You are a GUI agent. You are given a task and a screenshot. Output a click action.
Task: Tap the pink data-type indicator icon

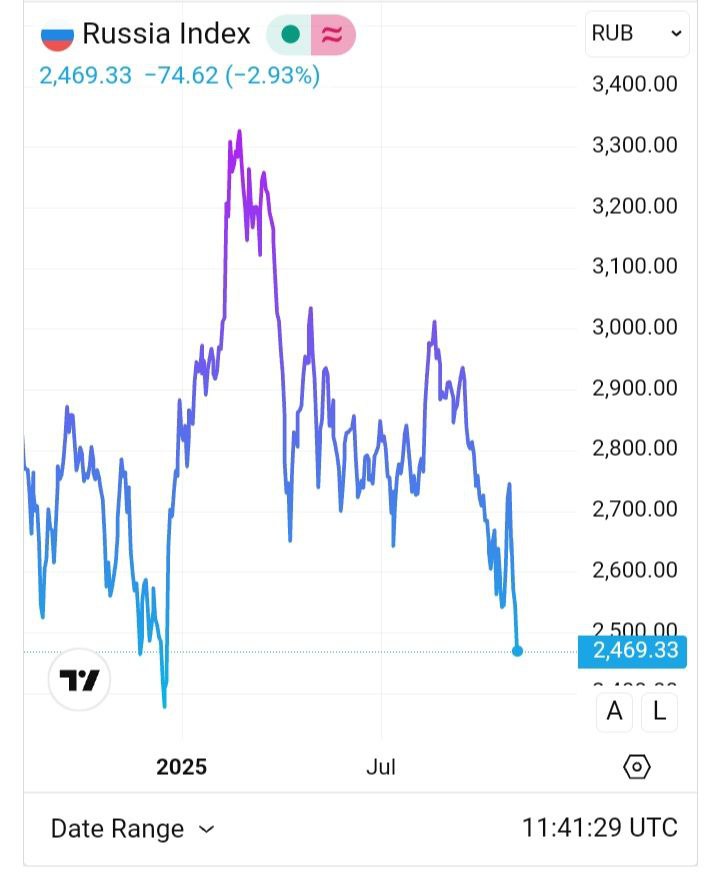333,35
